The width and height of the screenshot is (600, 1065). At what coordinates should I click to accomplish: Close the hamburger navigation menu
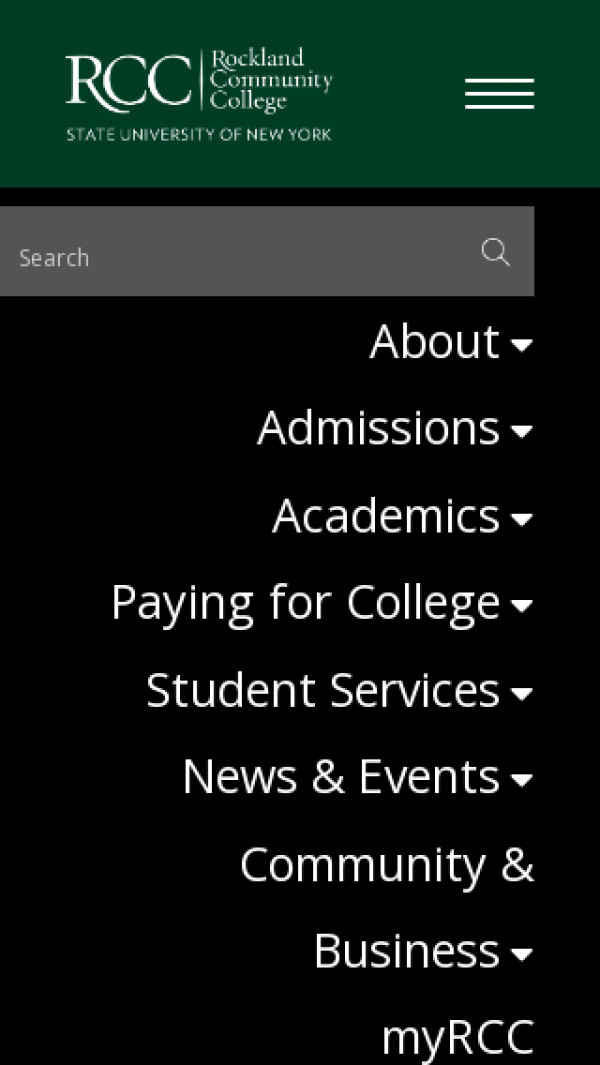click(x=499, y=94)
